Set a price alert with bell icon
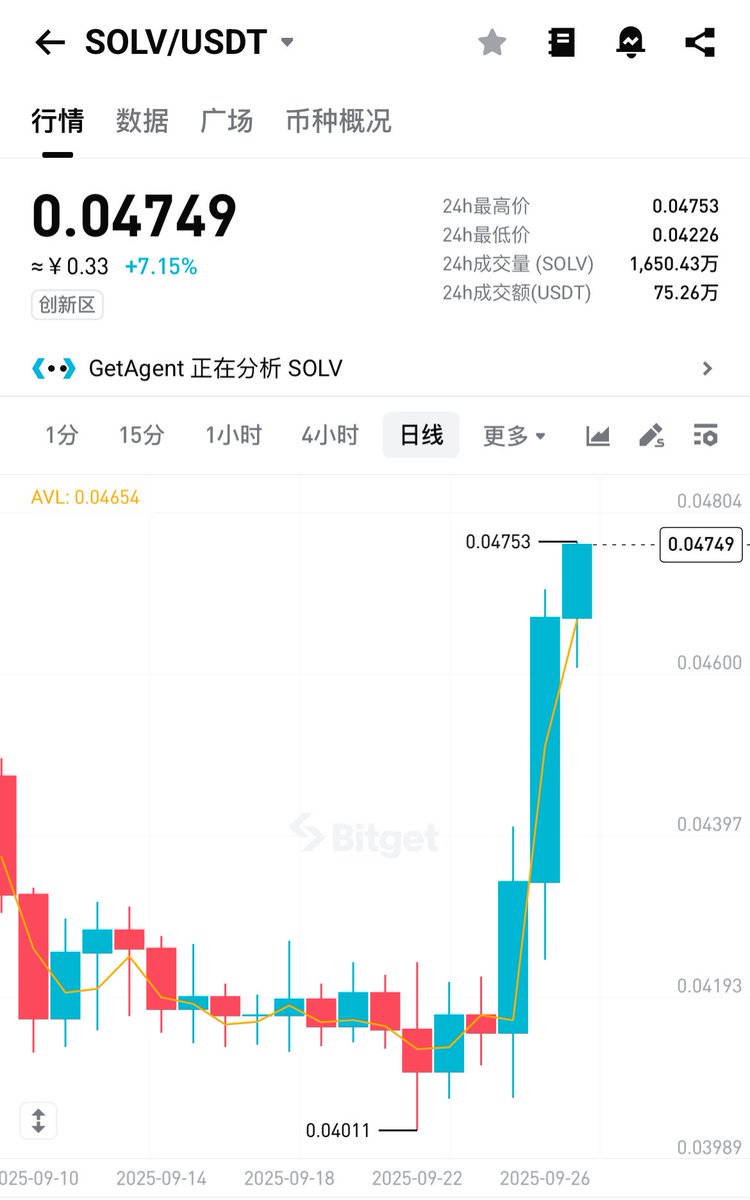 coord(631,42)
